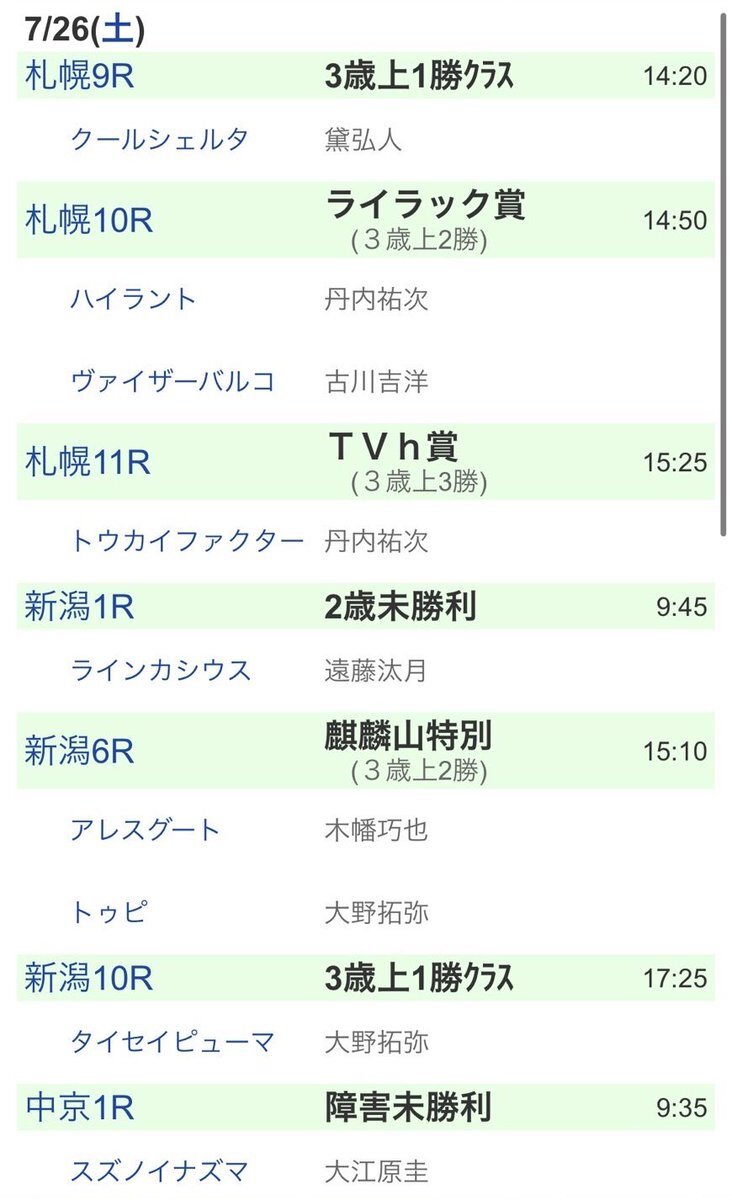The image size is (732, 1200).
Task: View horse タイセイピューマ details
Action: [x=172, y=1041]
